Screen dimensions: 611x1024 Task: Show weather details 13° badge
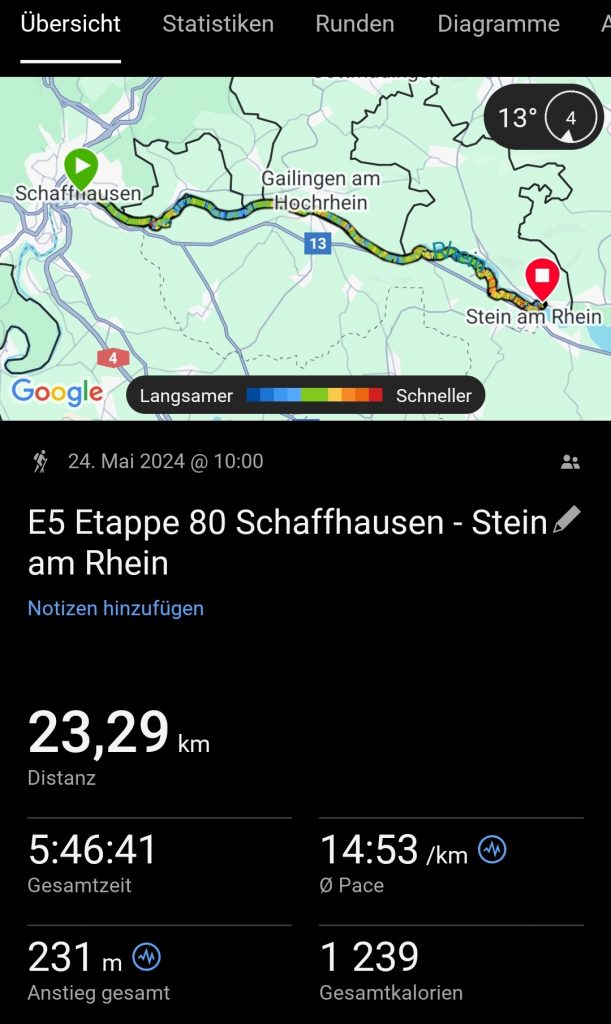[x=543, y=117]
